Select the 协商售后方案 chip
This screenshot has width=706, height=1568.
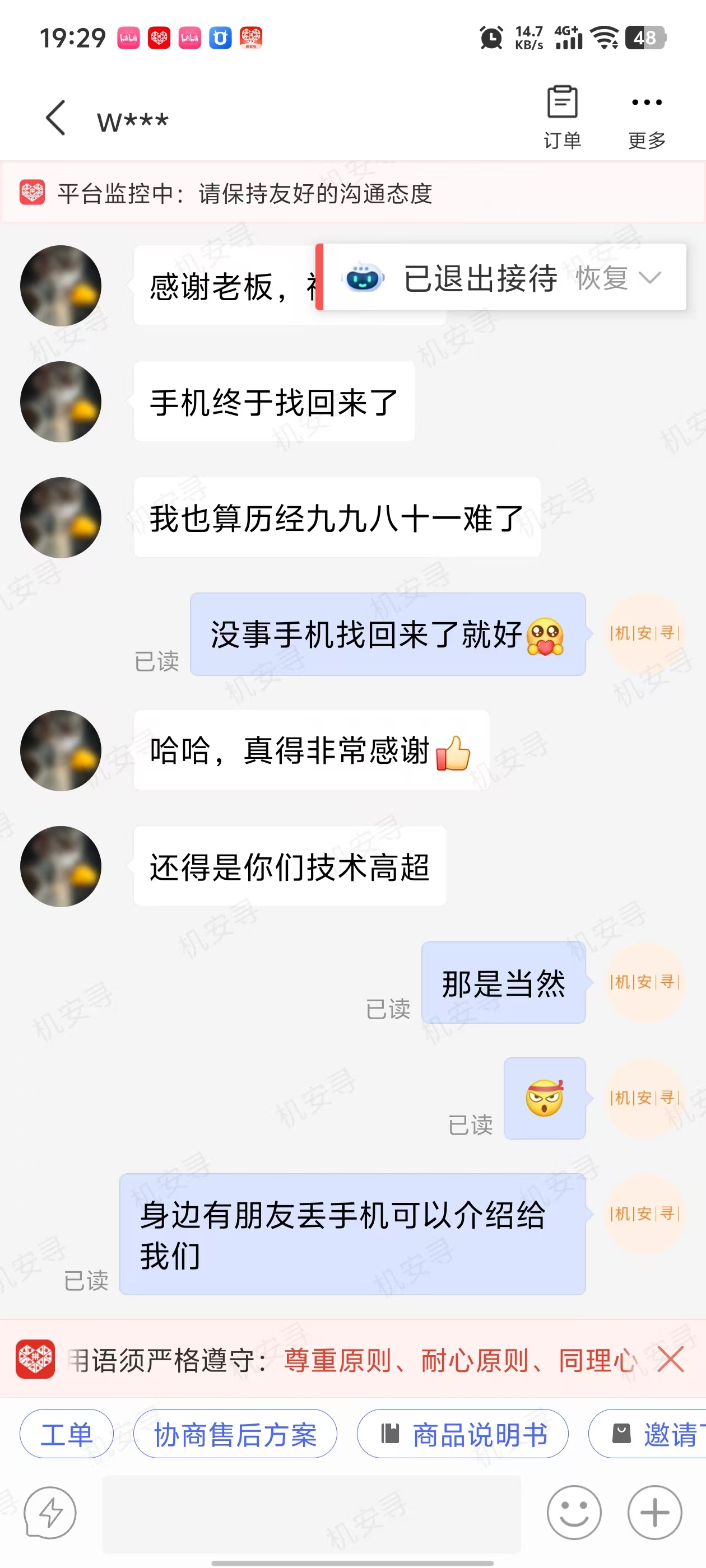point(235,1434)
